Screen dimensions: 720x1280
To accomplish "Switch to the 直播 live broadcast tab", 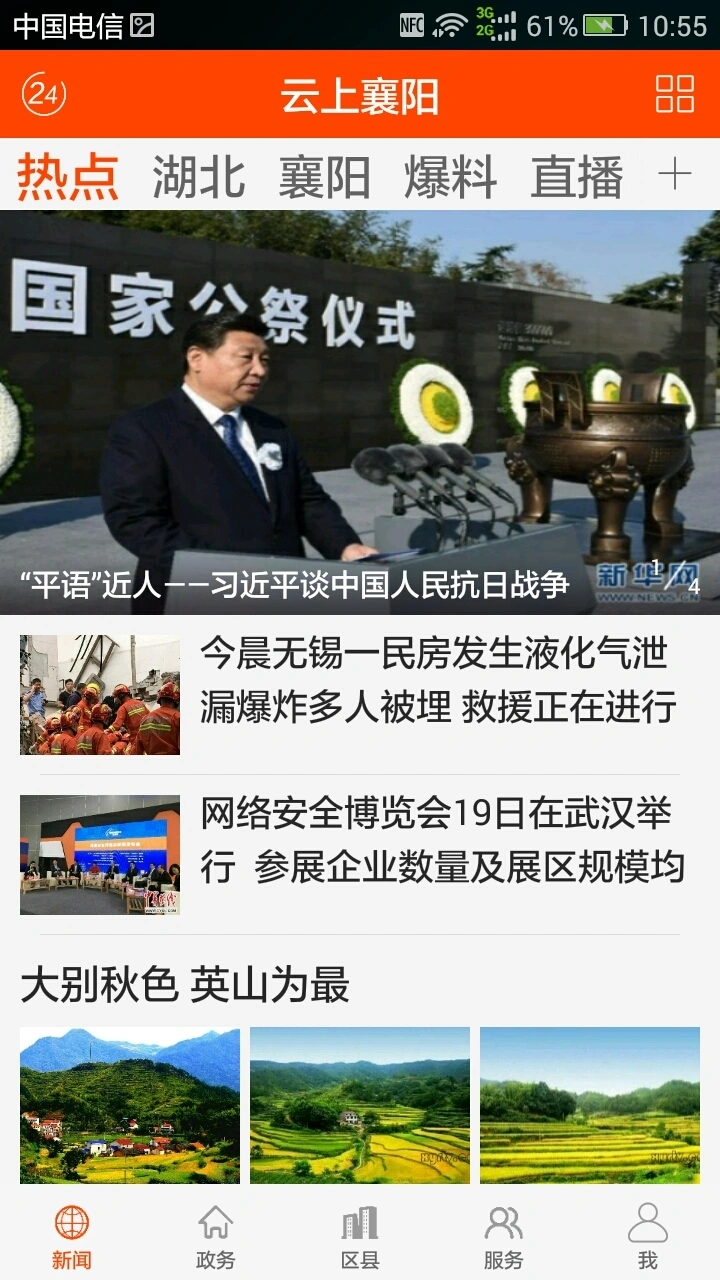I will click(579, 176).
